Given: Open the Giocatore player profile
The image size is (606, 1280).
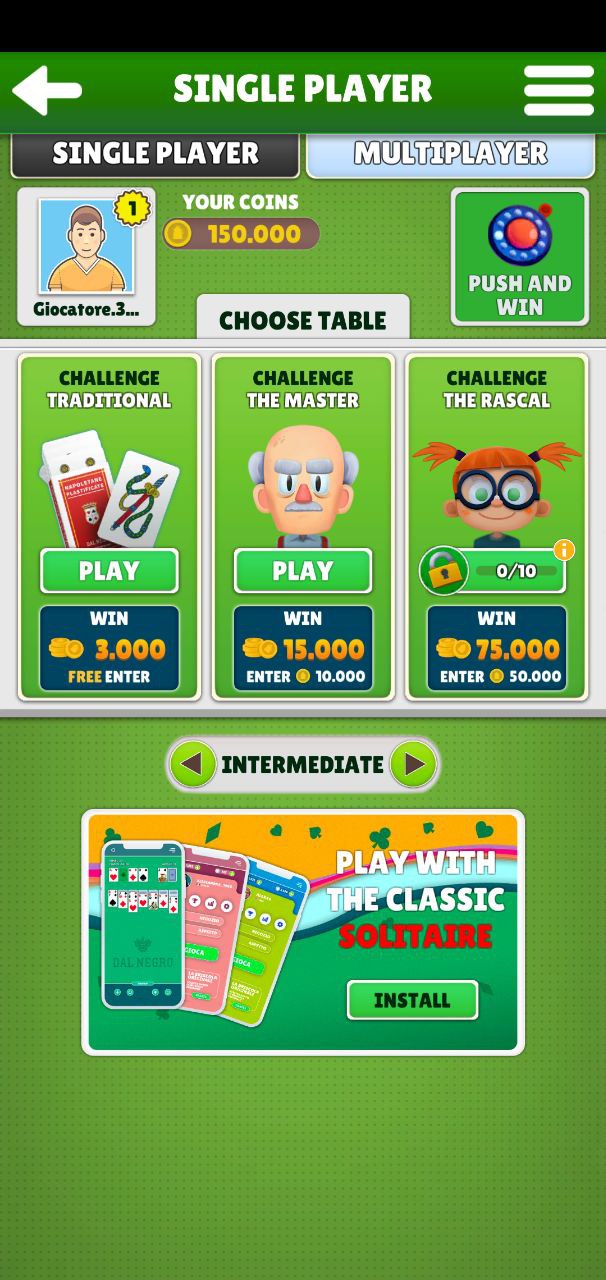Looking at the screenshot, I should pyautogui.click(x=86, y=257).
